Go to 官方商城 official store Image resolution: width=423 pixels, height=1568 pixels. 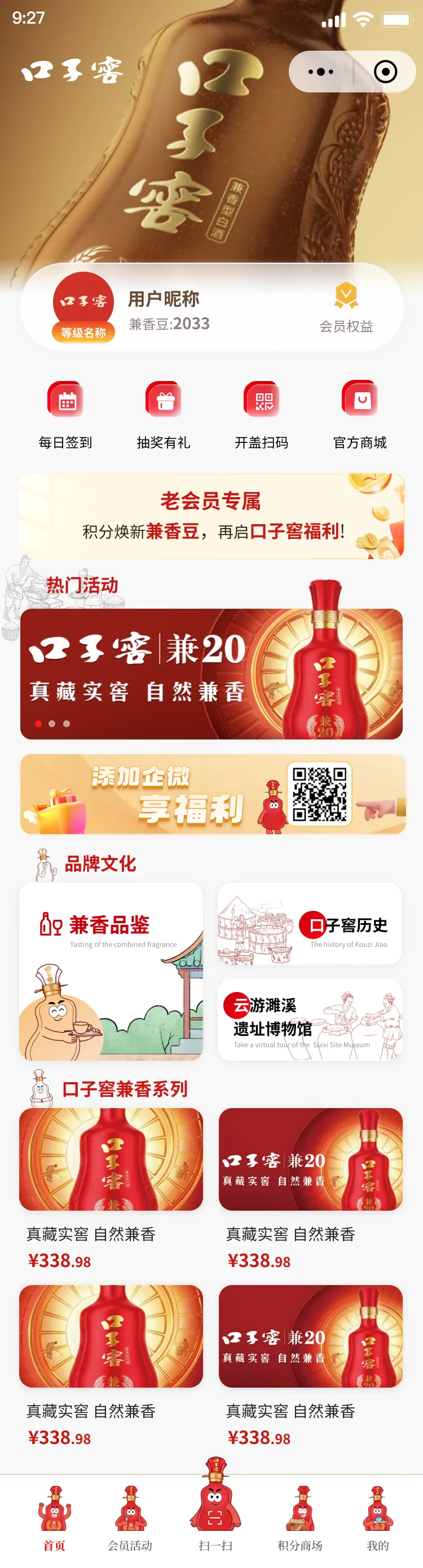360,414
